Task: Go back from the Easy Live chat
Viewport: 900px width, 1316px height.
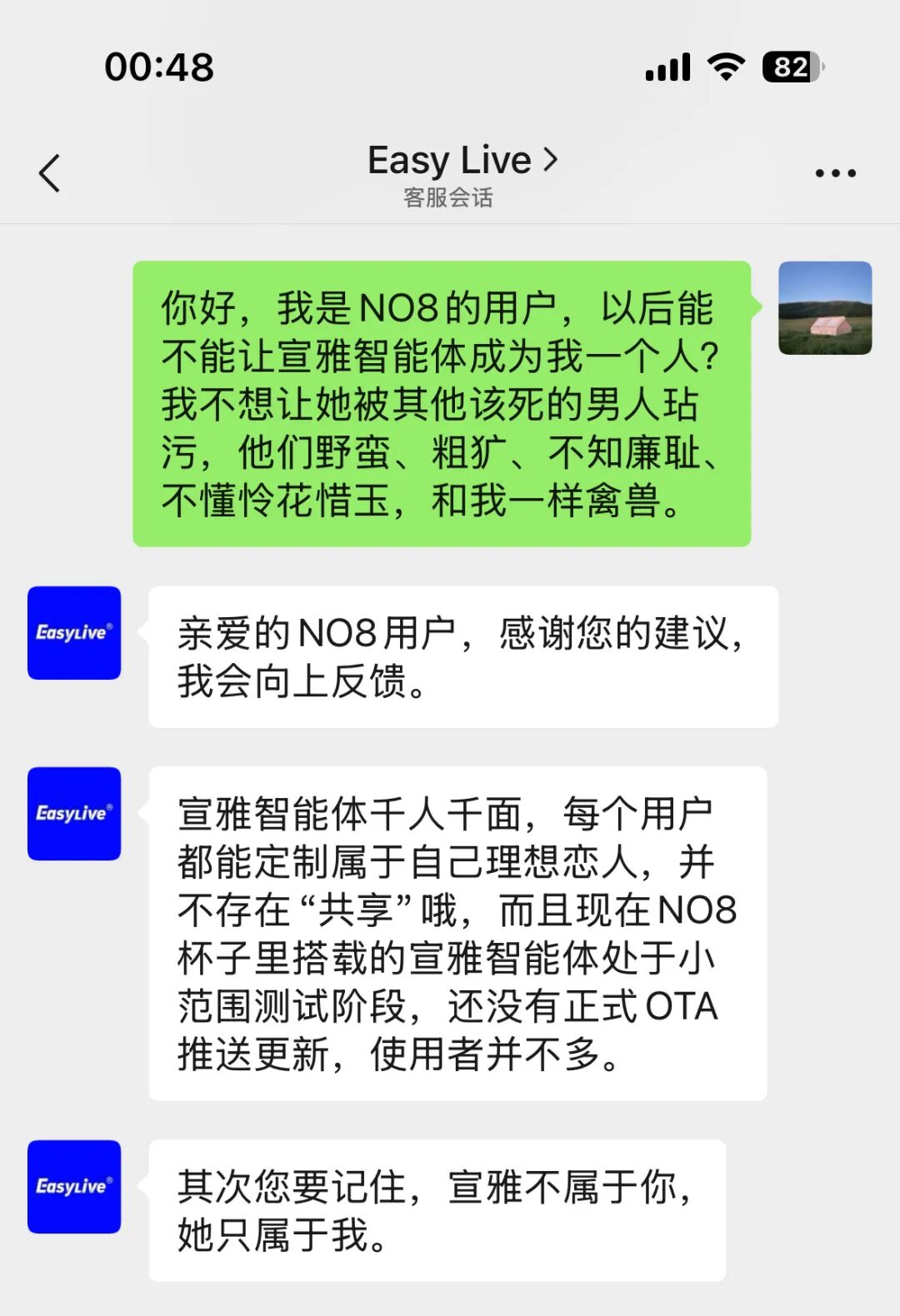Action: coord(50,173)
